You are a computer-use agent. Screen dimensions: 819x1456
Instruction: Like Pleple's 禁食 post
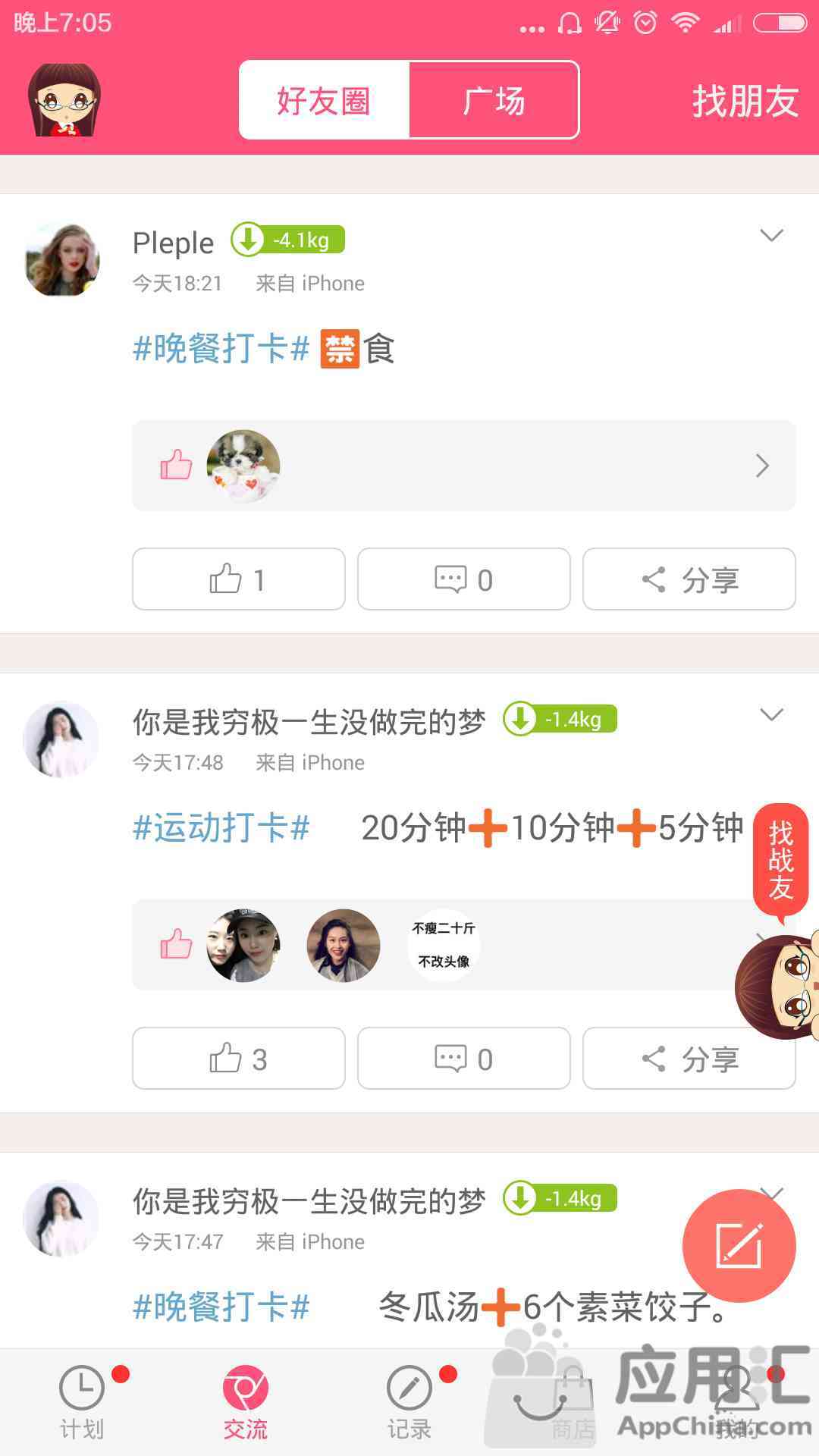point(238,579)
